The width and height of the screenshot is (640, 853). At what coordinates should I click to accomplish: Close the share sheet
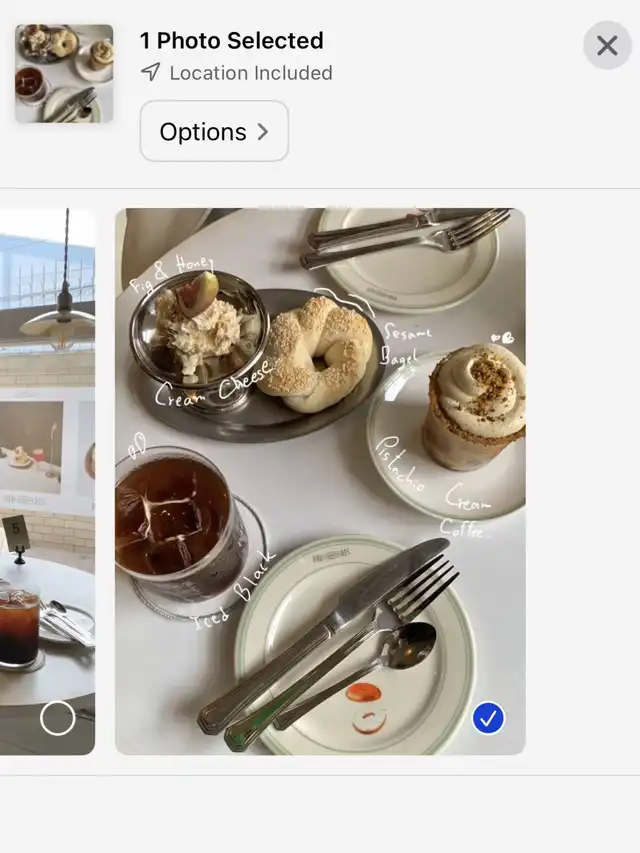pos(607,46)
